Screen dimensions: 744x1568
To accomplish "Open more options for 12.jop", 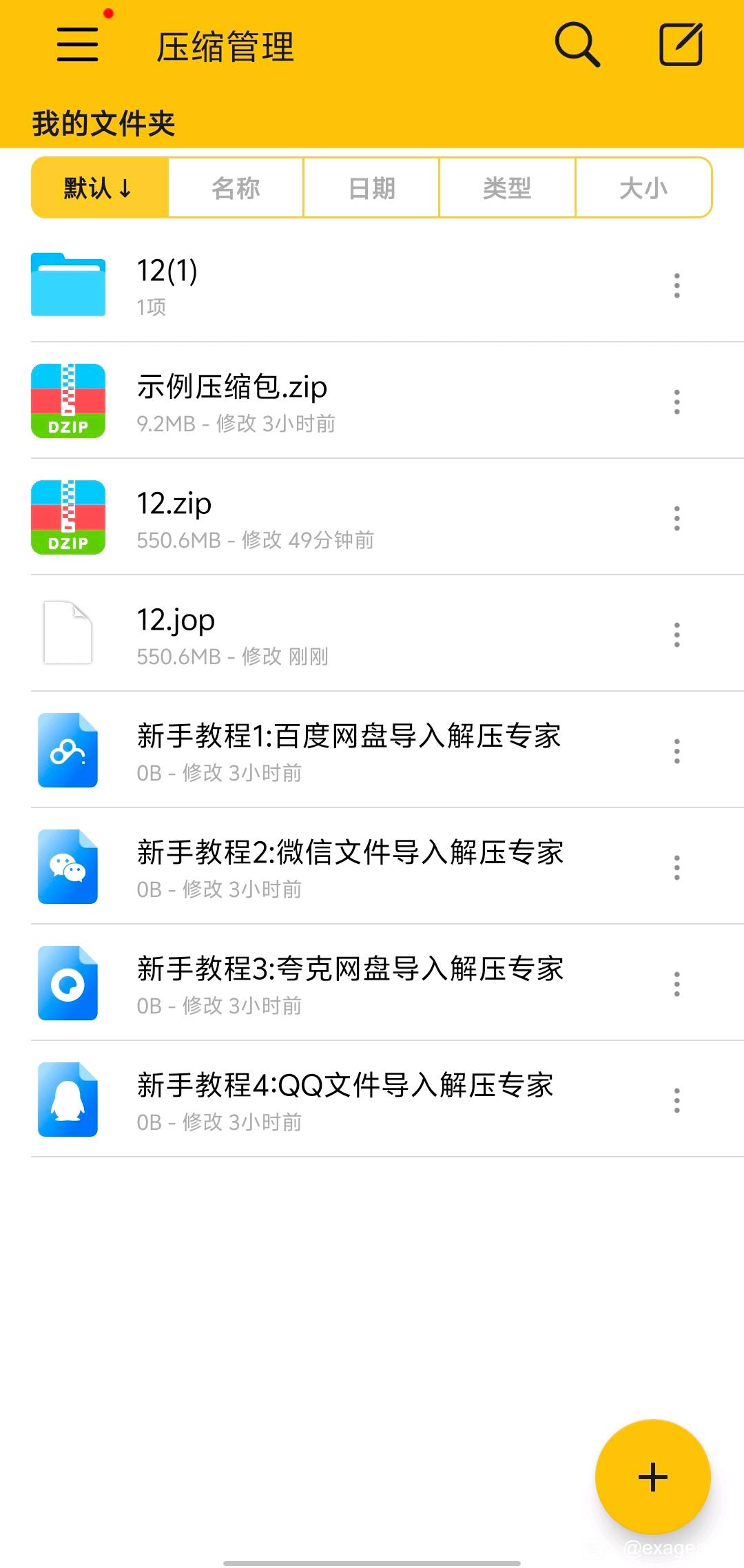I will pyautogui.click(x=677, y=635).
